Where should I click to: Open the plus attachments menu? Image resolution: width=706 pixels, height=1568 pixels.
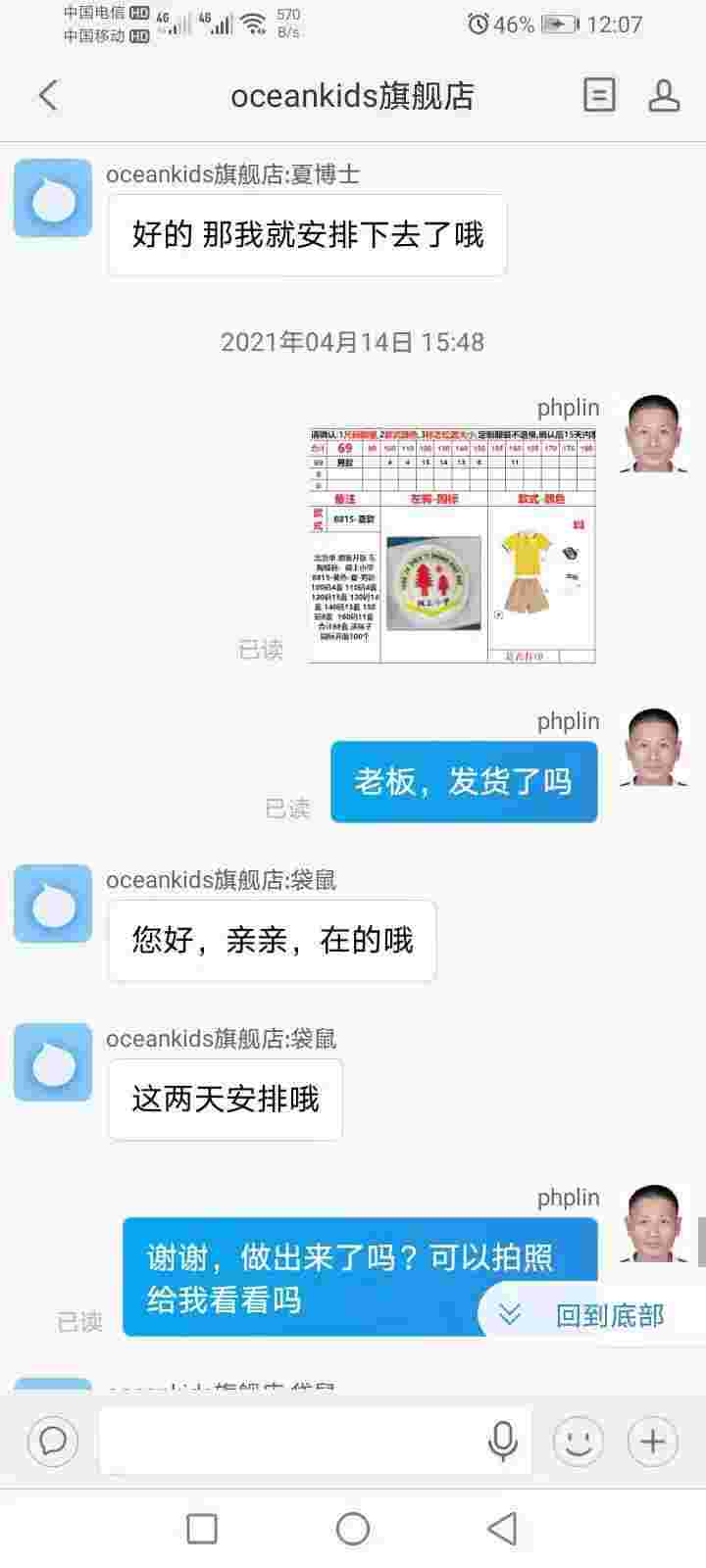[653, 1441]
